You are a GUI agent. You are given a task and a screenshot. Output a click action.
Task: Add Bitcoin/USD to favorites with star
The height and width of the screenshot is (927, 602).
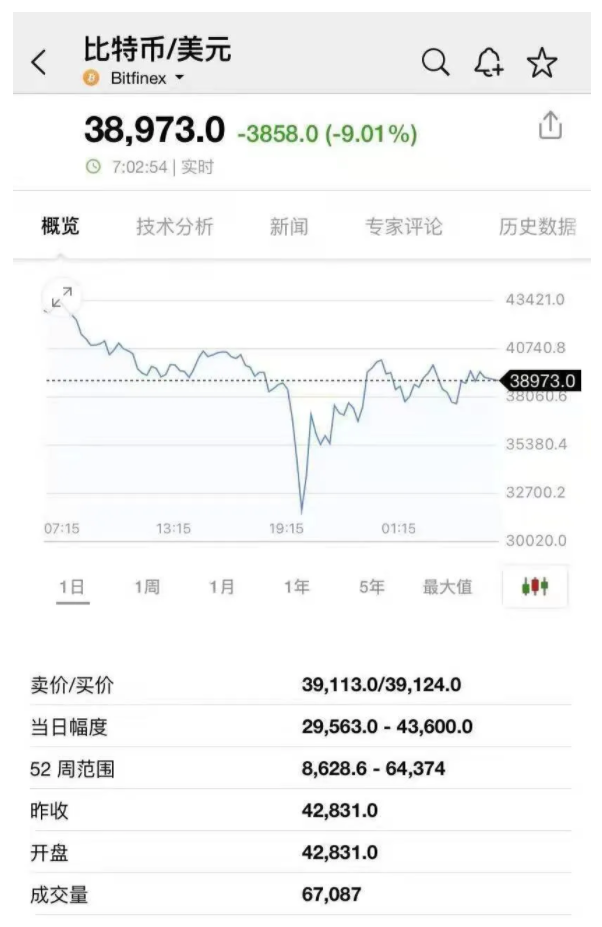[x=542, y=63]
